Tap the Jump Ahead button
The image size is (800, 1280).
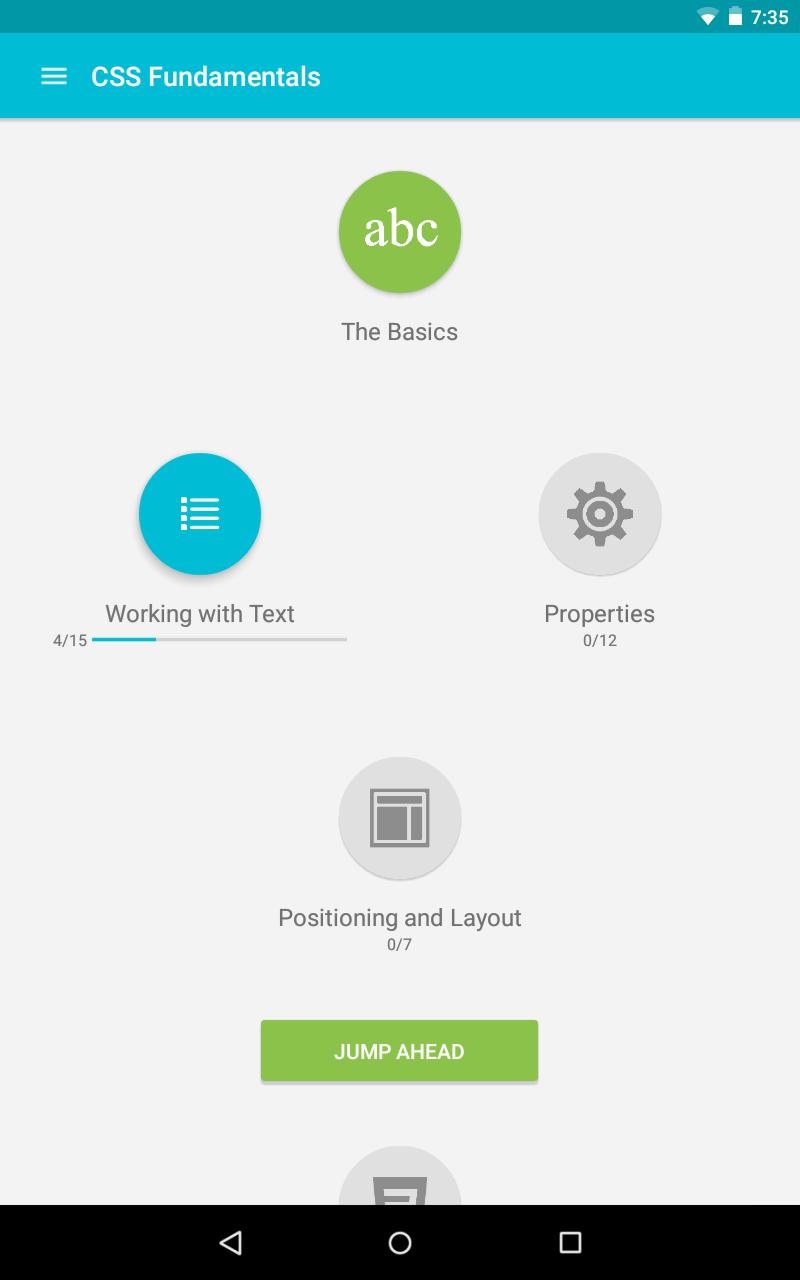click(x=399, y=1051)
